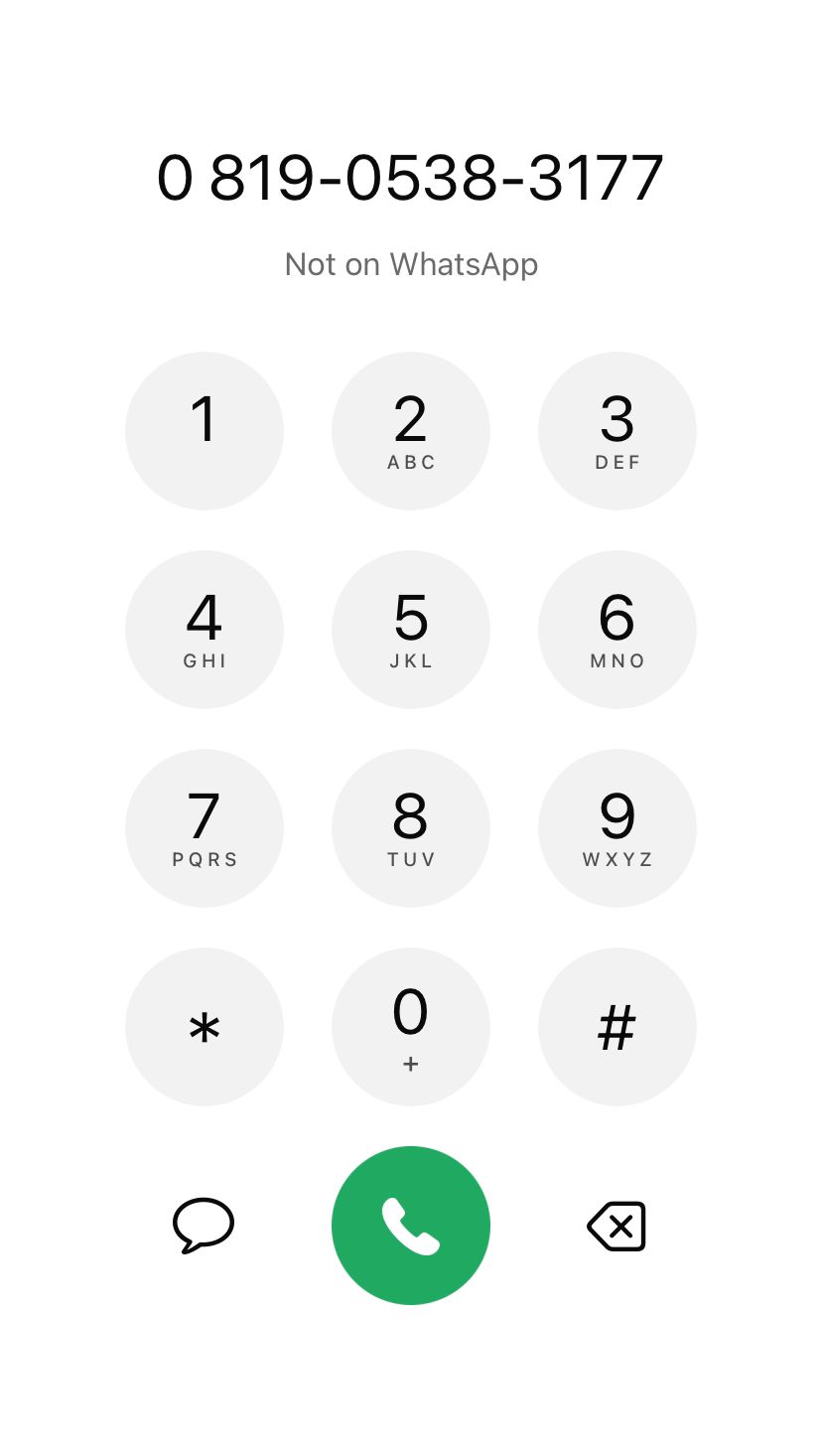The height and width of the screenshot is (1456, 822).
Task: Enter digit 0 on the keypad
Action: tap(411, 1027)
